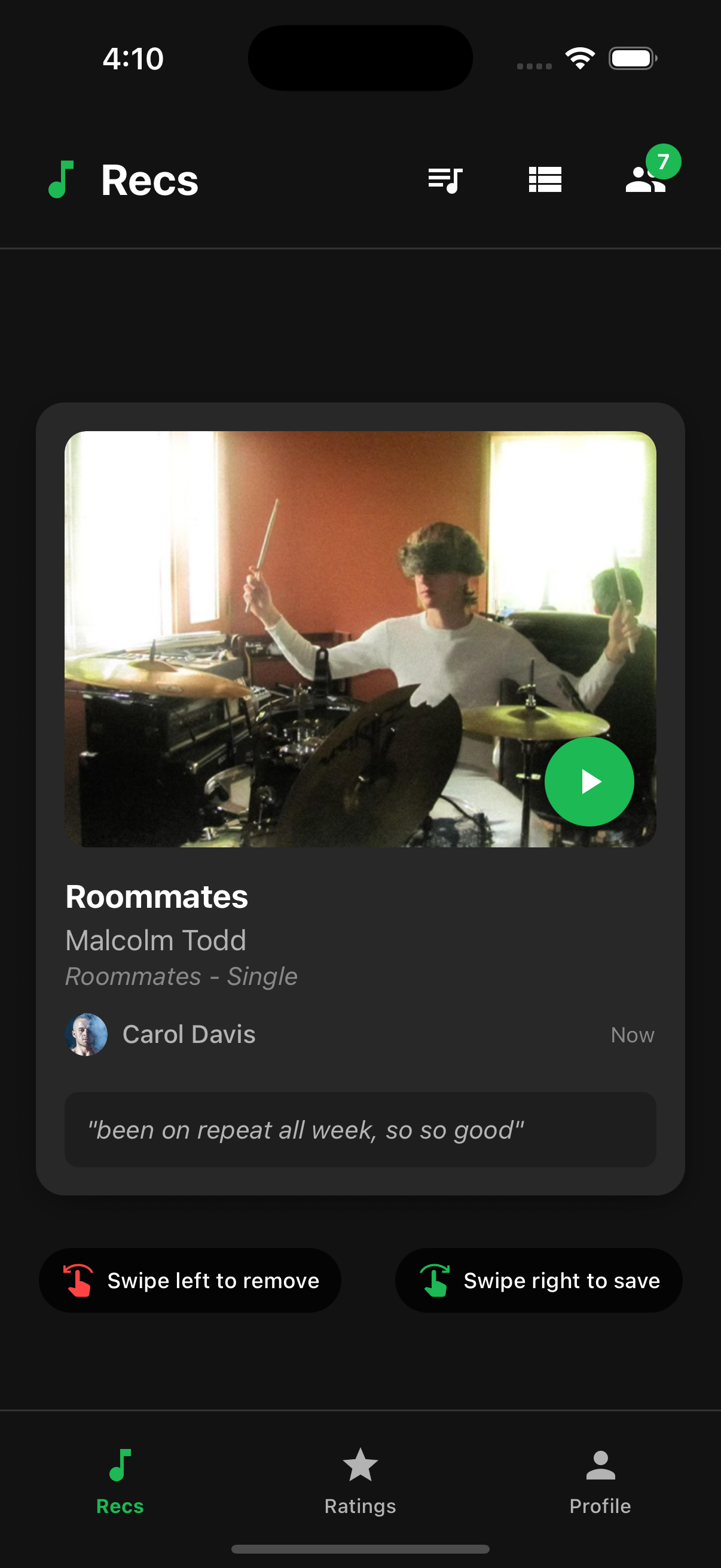Open the music queue icon

(445, 180)
